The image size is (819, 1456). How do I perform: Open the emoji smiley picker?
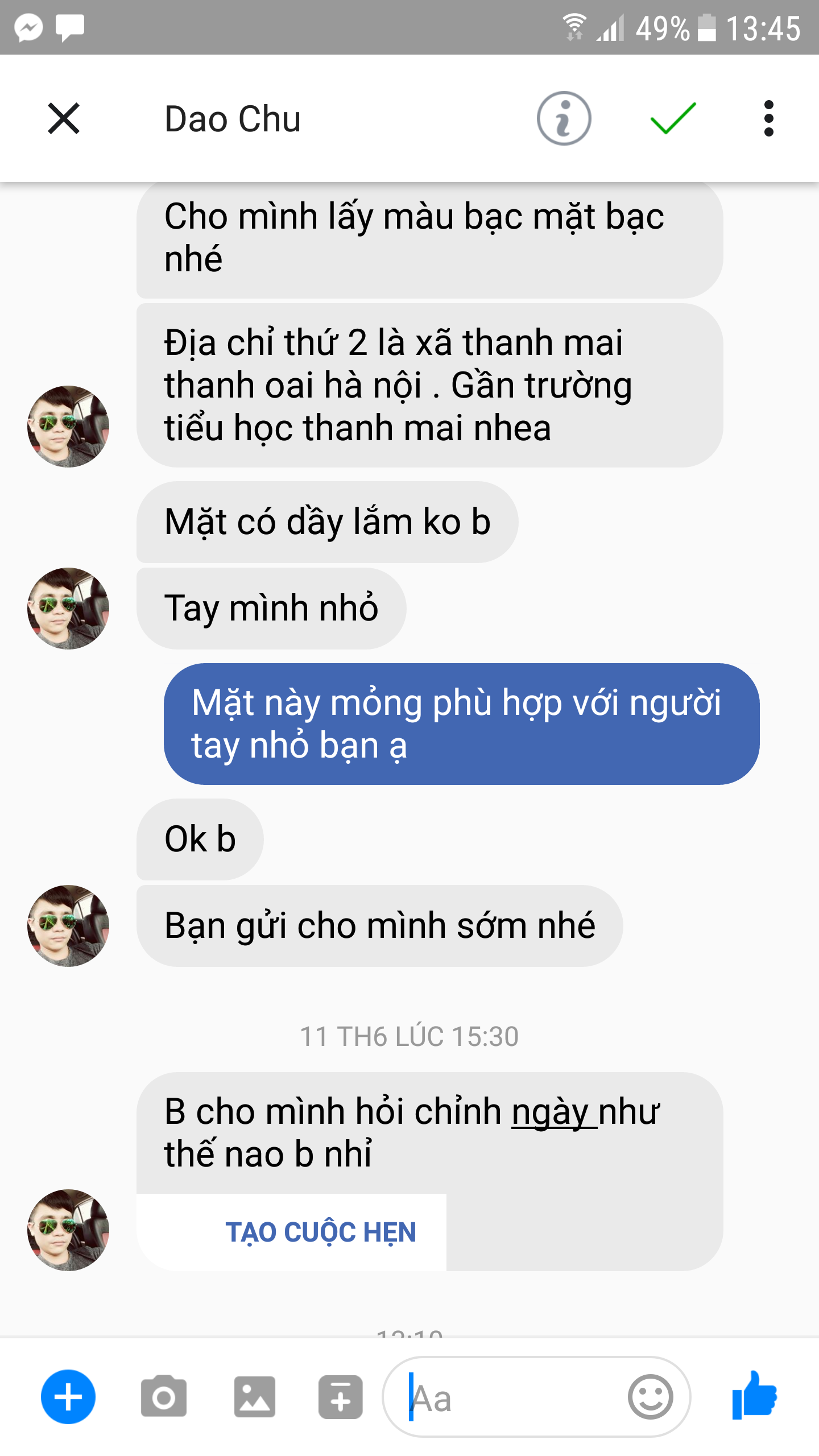point(650,1397)
